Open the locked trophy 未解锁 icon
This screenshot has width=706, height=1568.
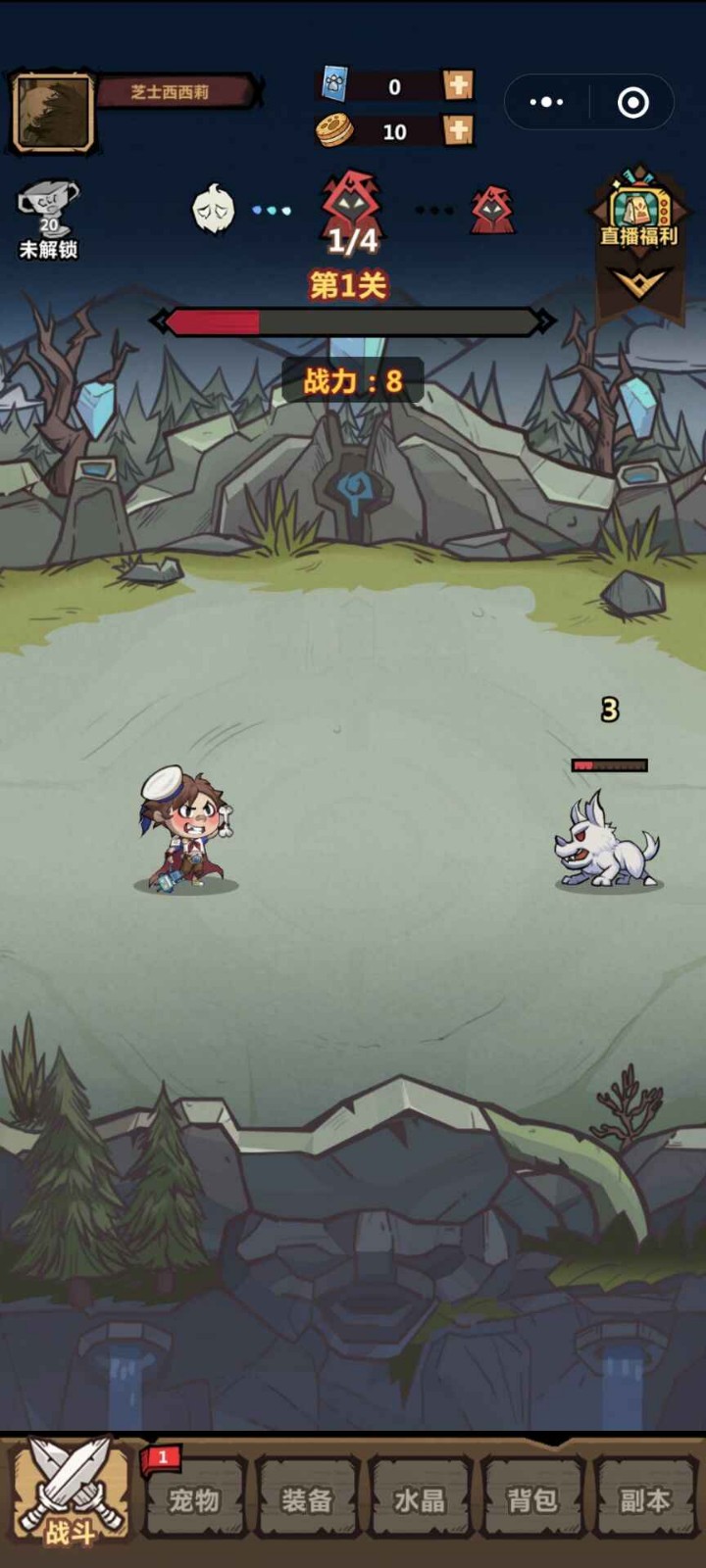(48, 220)
